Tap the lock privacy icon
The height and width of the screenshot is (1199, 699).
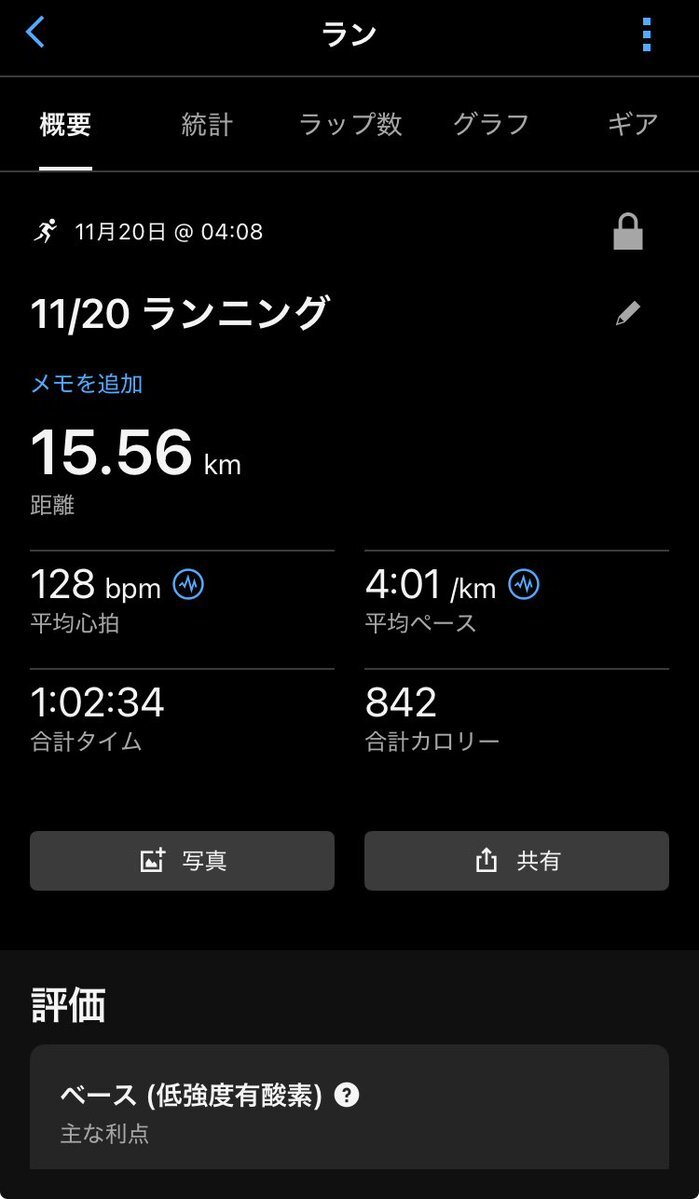(x=628, y=233)
